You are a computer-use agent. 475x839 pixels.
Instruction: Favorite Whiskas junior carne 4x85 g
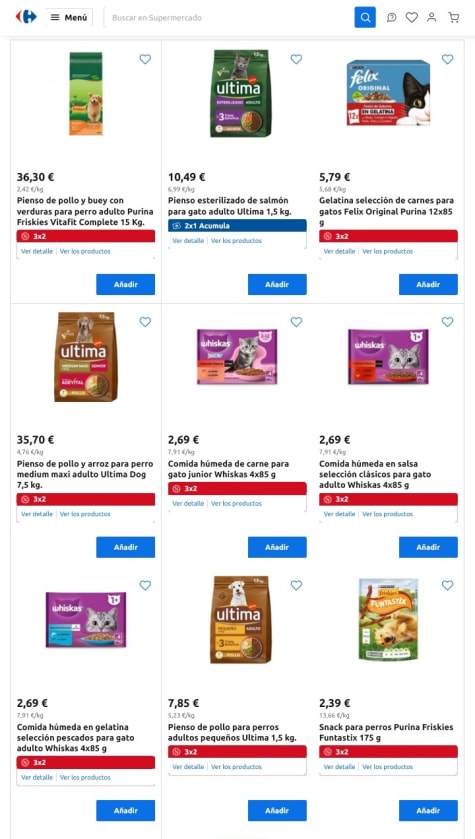(x=296, y=322)
